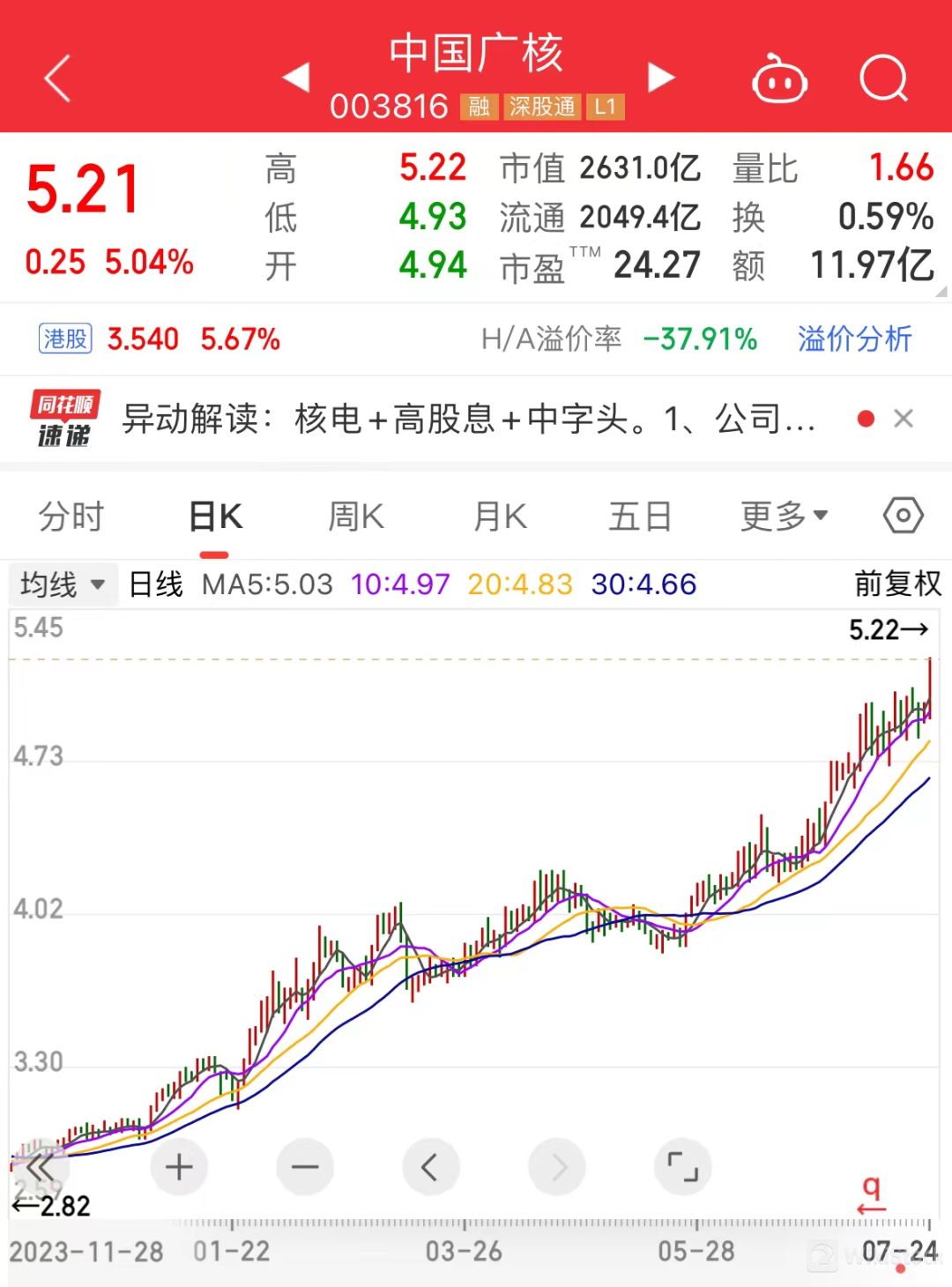Open the 异动解读 news banner

coord(467,419)
